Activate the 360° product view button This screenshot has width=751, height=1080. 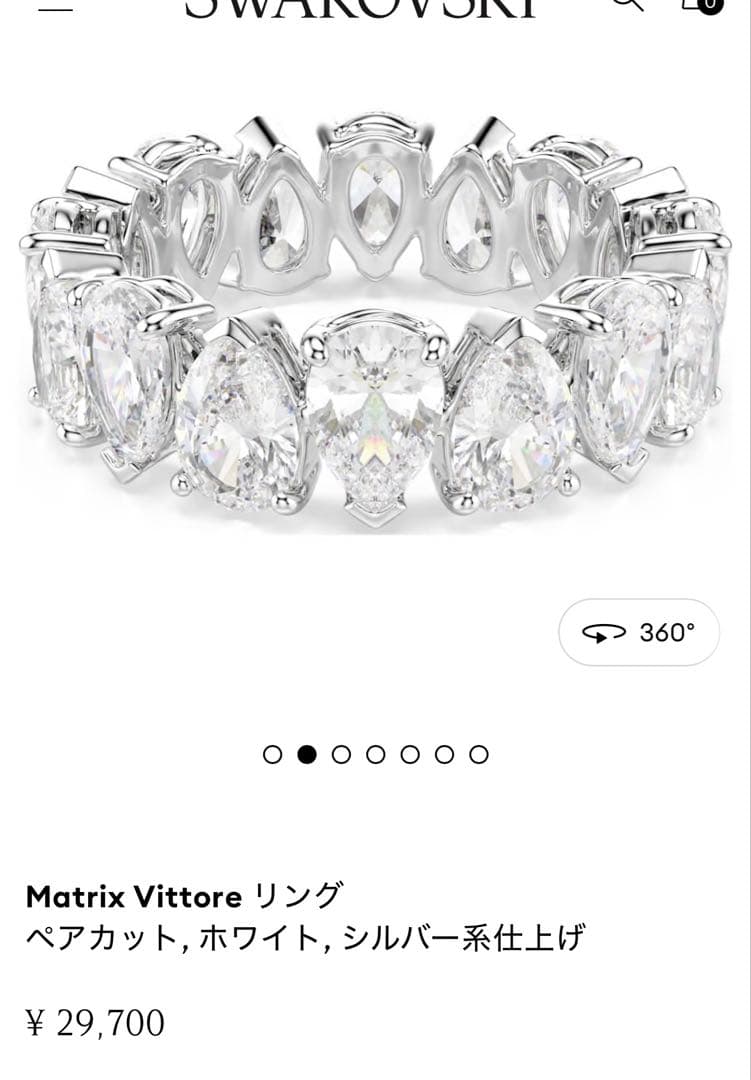640,631
